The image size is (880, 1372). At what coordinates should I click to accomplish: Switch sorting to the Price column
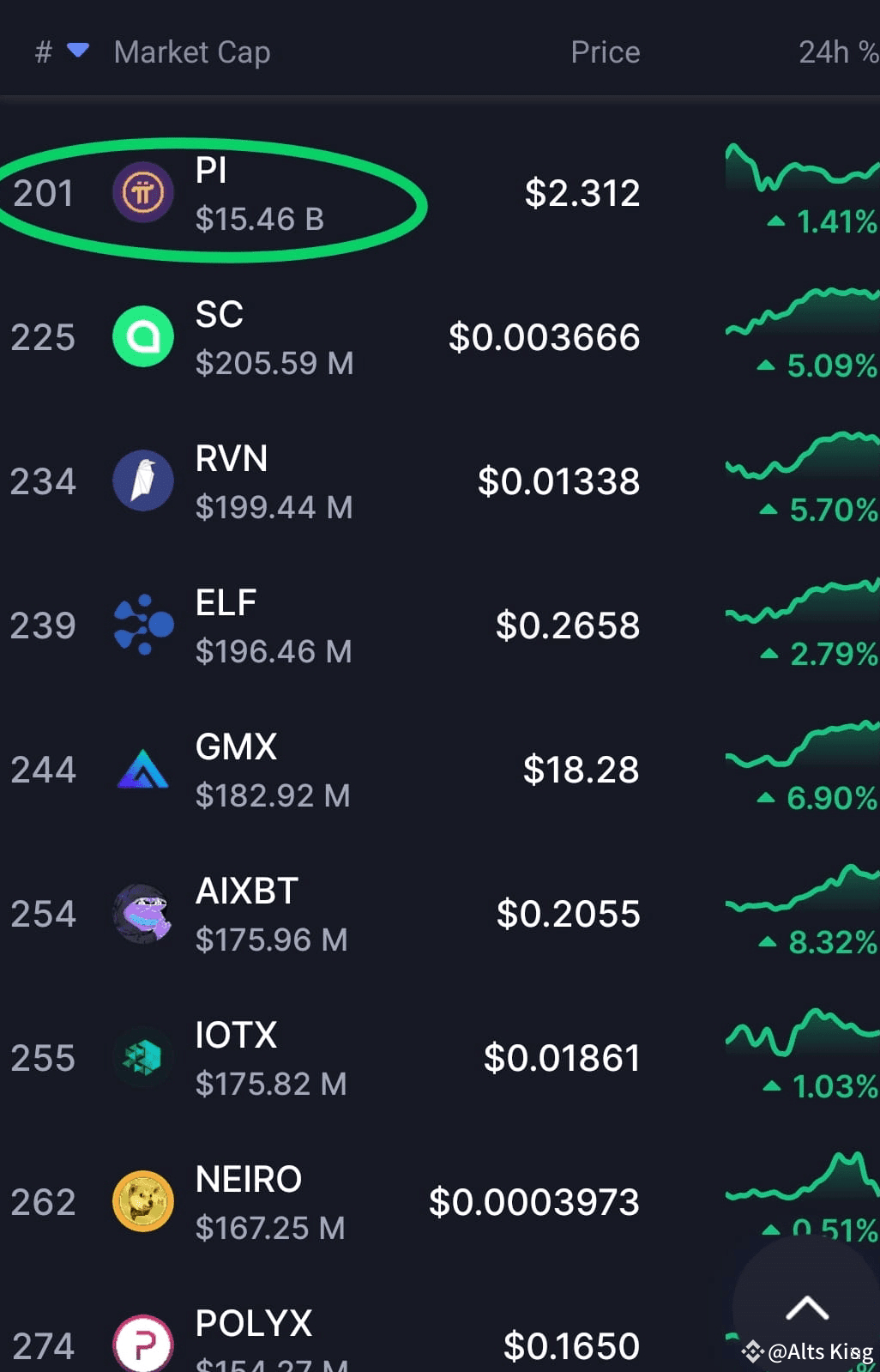pos(605,51)
